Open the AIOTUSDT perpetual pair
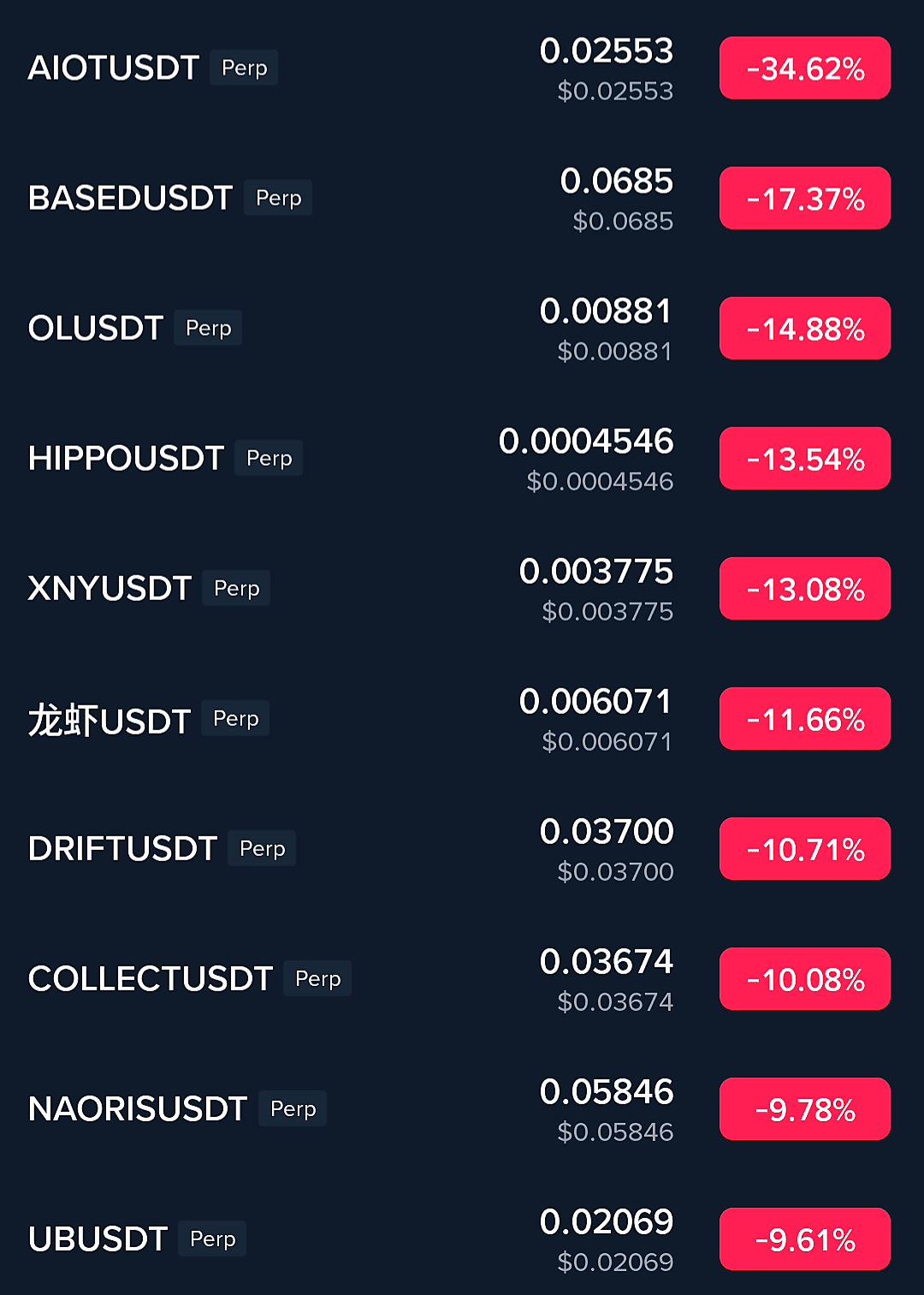This screenshot has height=1295, width=924. 114,68
